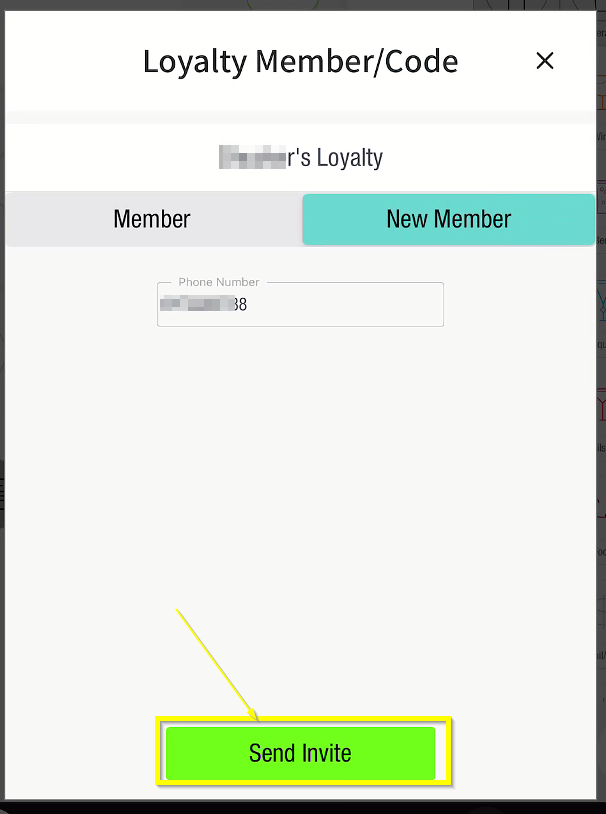Select the New Member tab
The width and height of the screenshot is (606, 814).
(448, 219)
